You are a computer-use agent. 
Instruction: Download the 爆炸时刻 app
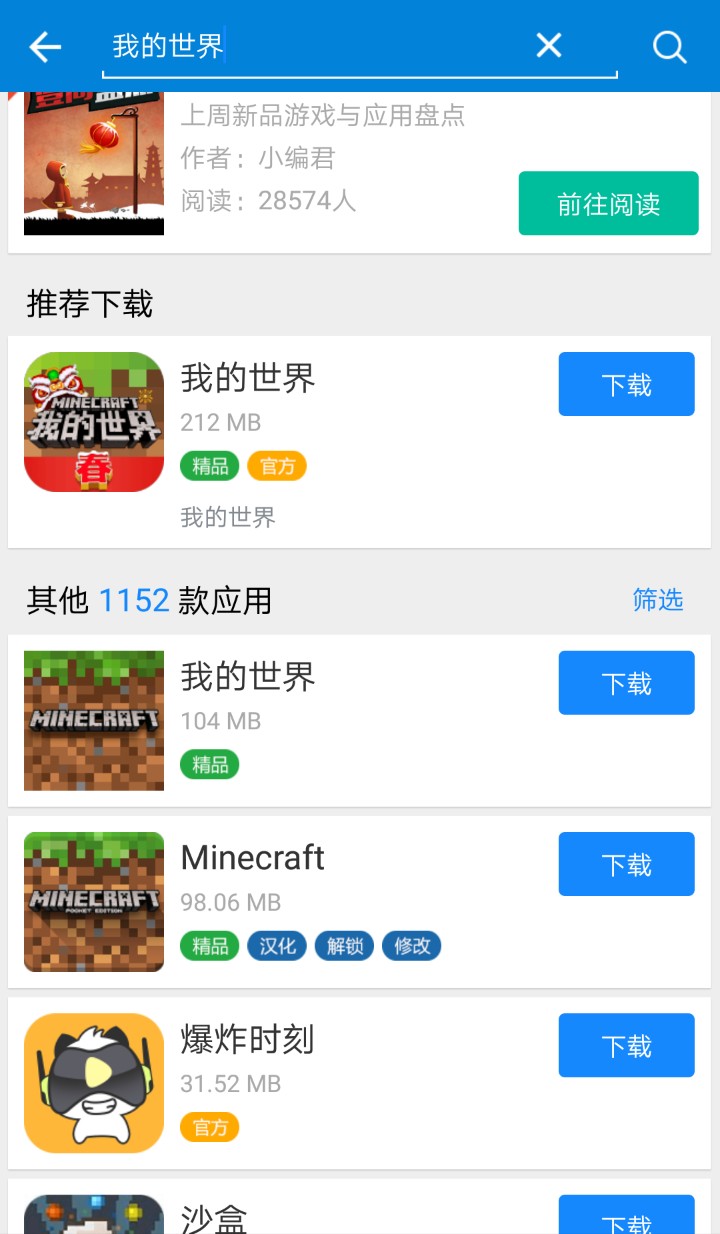[x=626, y=1045]
